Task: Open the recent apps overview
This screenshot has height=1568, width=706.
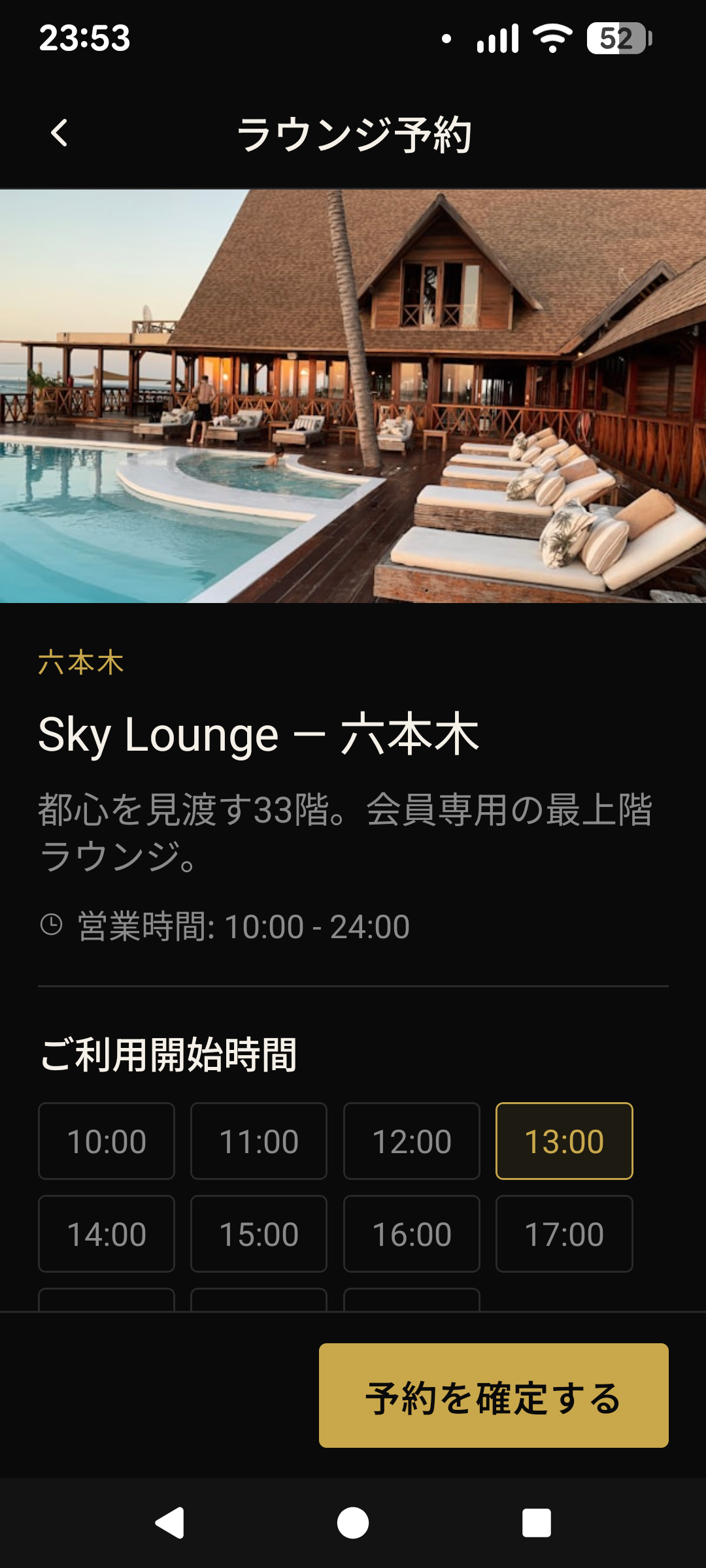Action: (536, 1523)
